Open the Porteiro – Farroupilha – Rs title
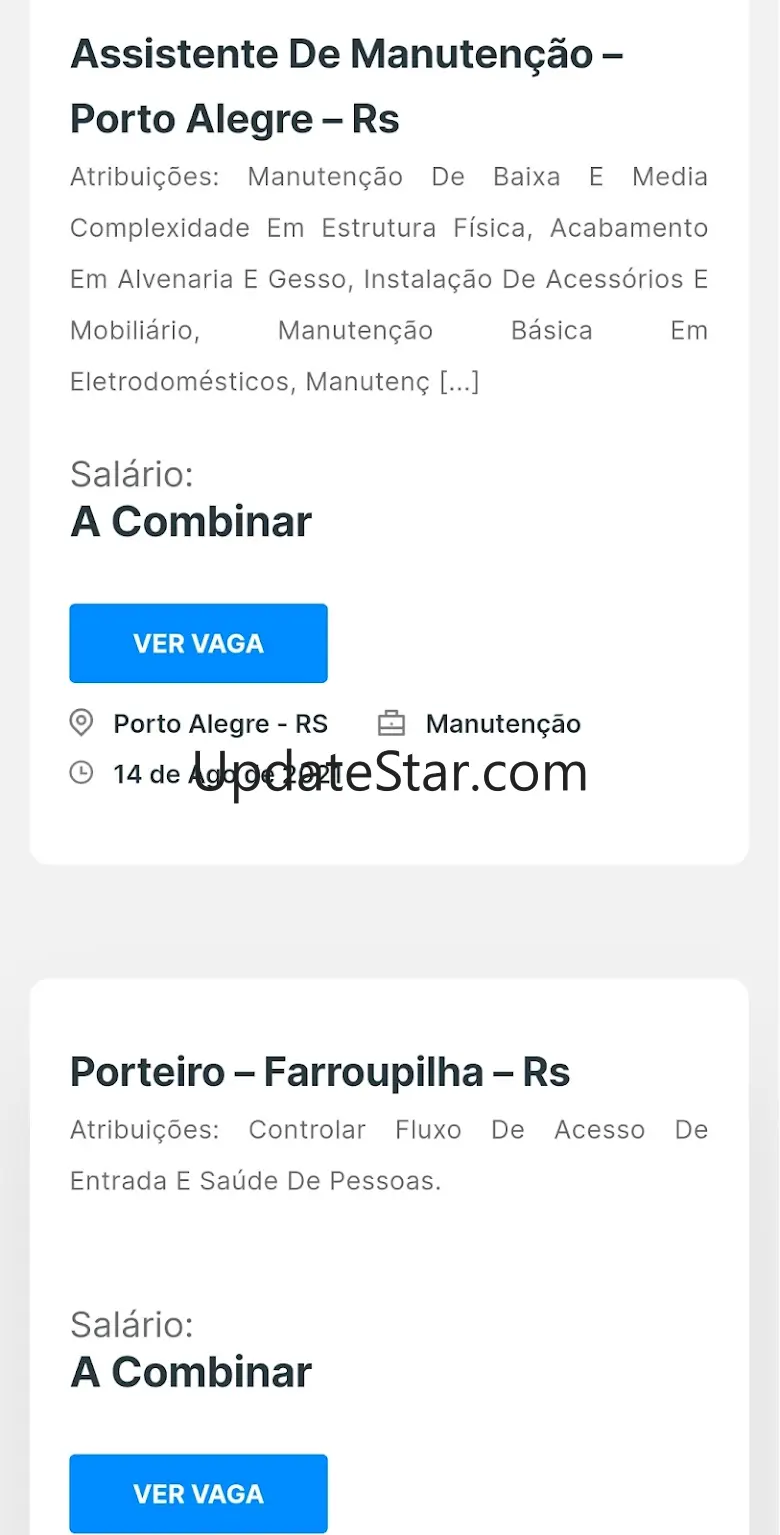780x1535 pixels. tap(320, 1072)
